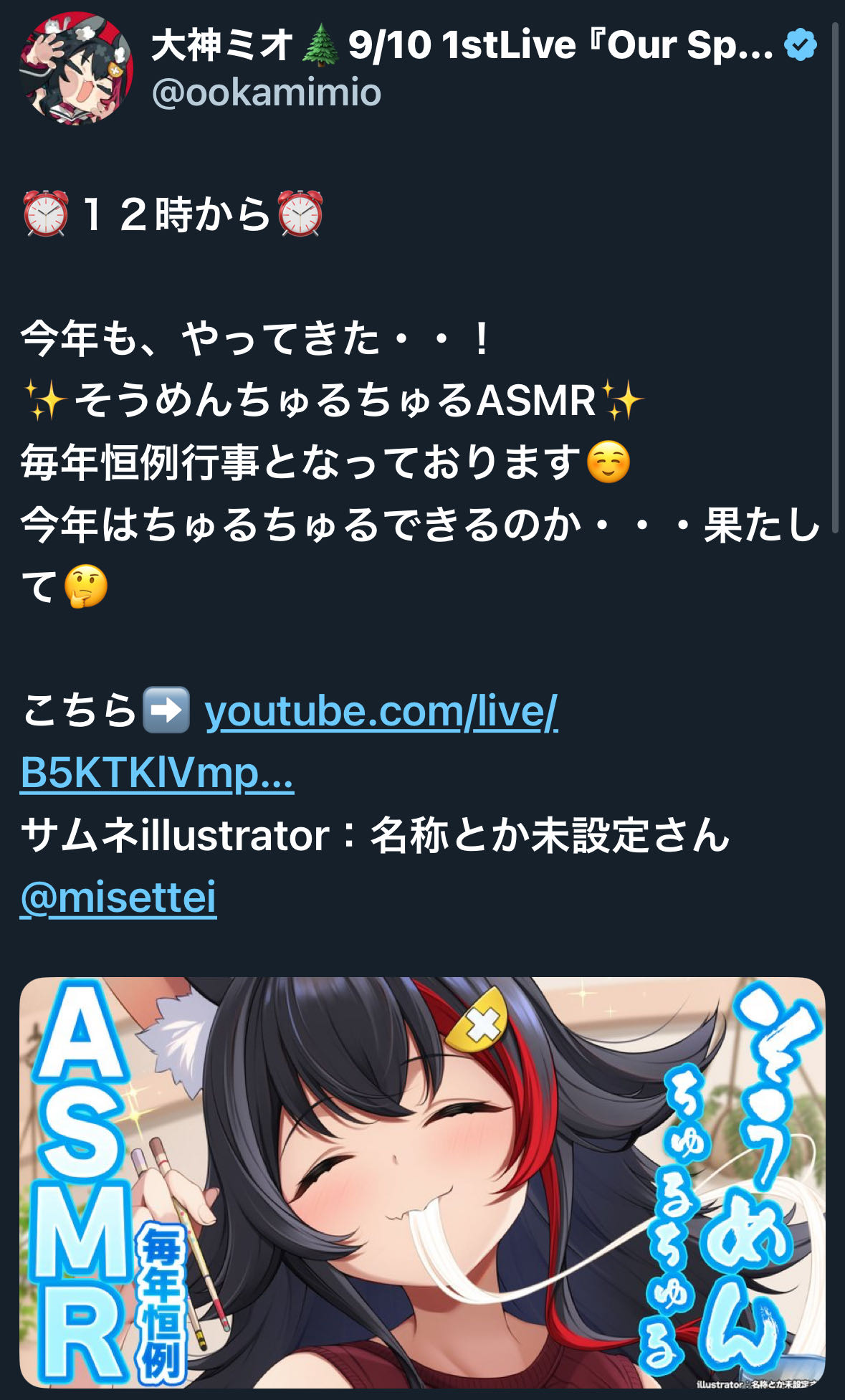Open 大神ミオ's profile avatar

tap(76, 69)
